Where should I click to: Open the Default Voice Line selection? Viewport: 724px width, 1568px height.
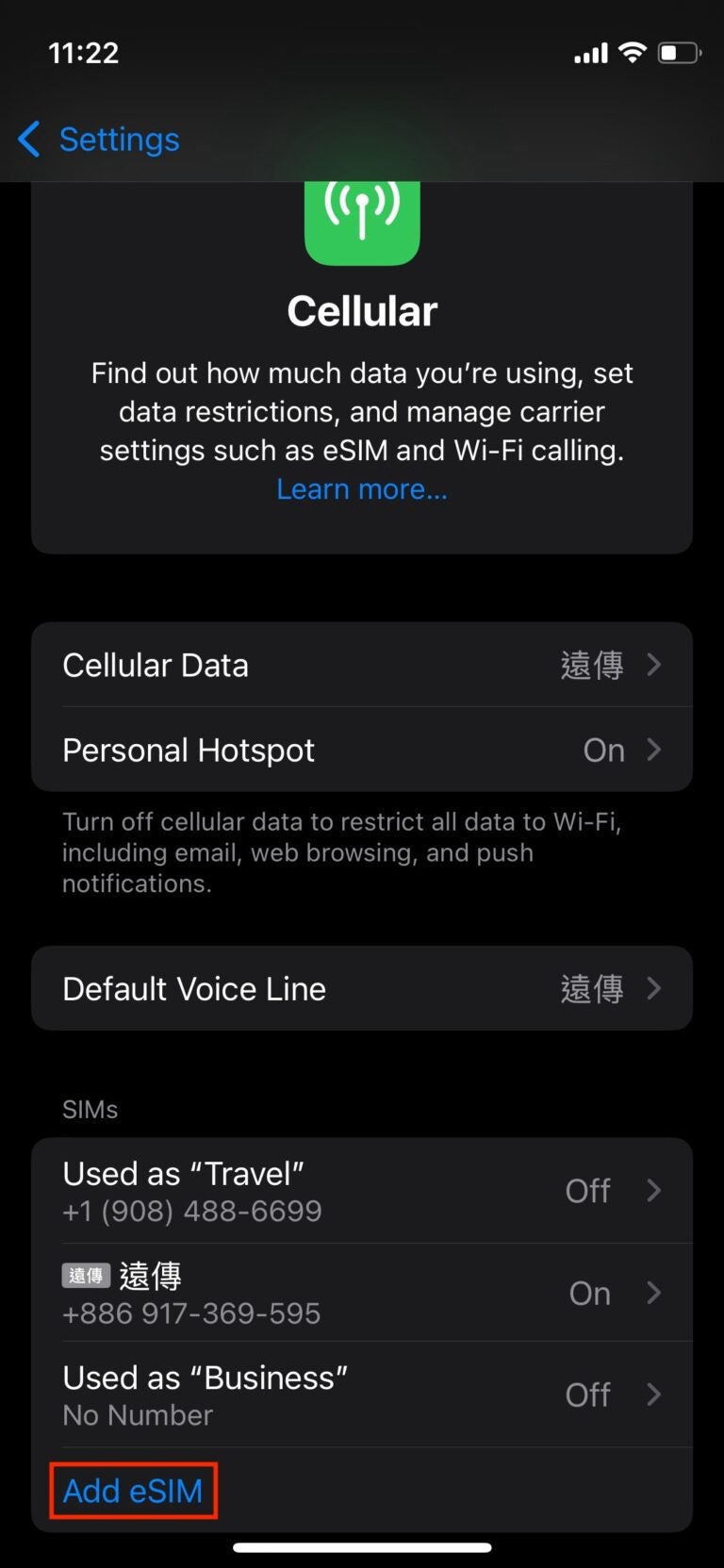(x=362, y=988)
